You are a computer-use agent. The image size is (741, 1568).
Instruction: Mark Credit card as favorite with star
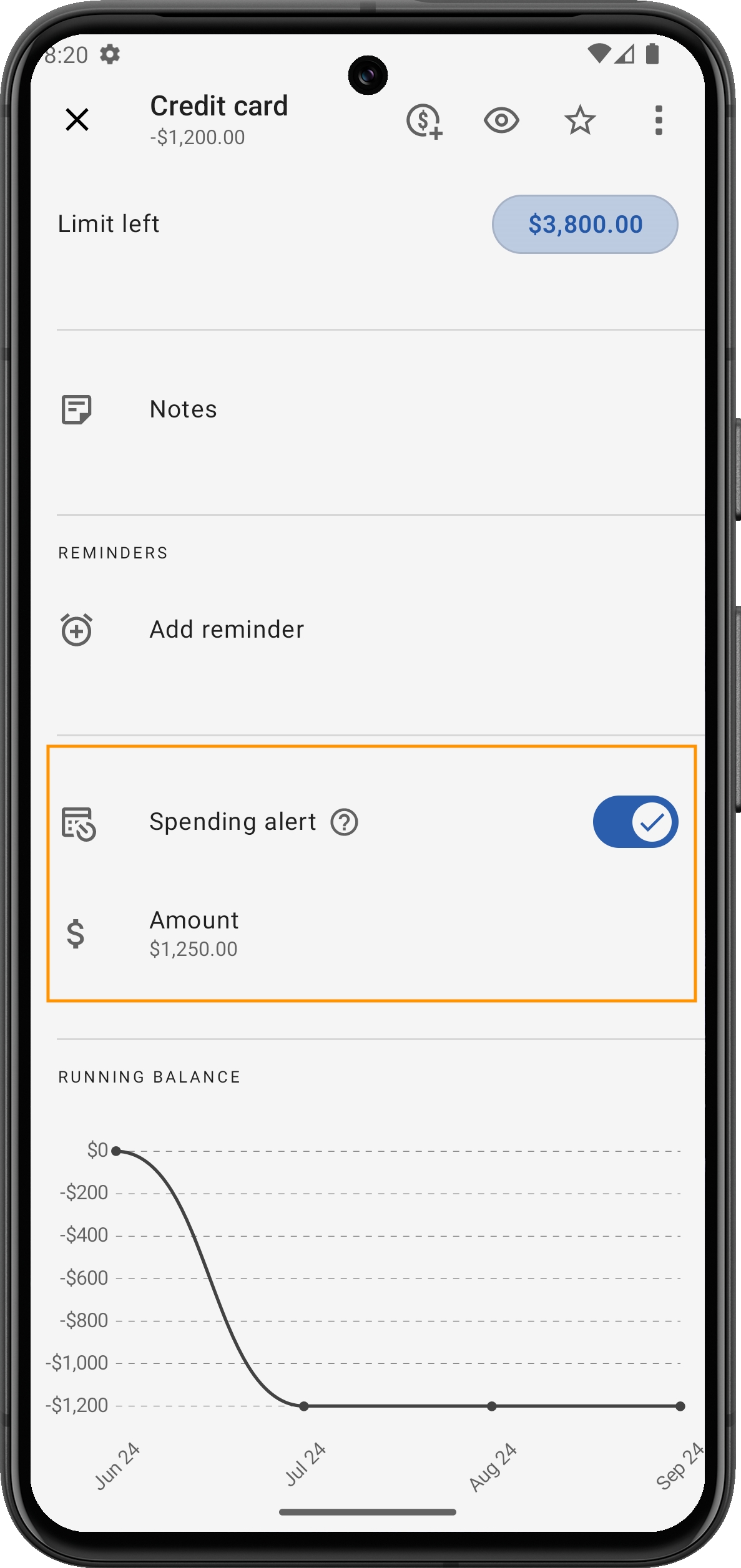pyautogui.click(x=580, y=120)
